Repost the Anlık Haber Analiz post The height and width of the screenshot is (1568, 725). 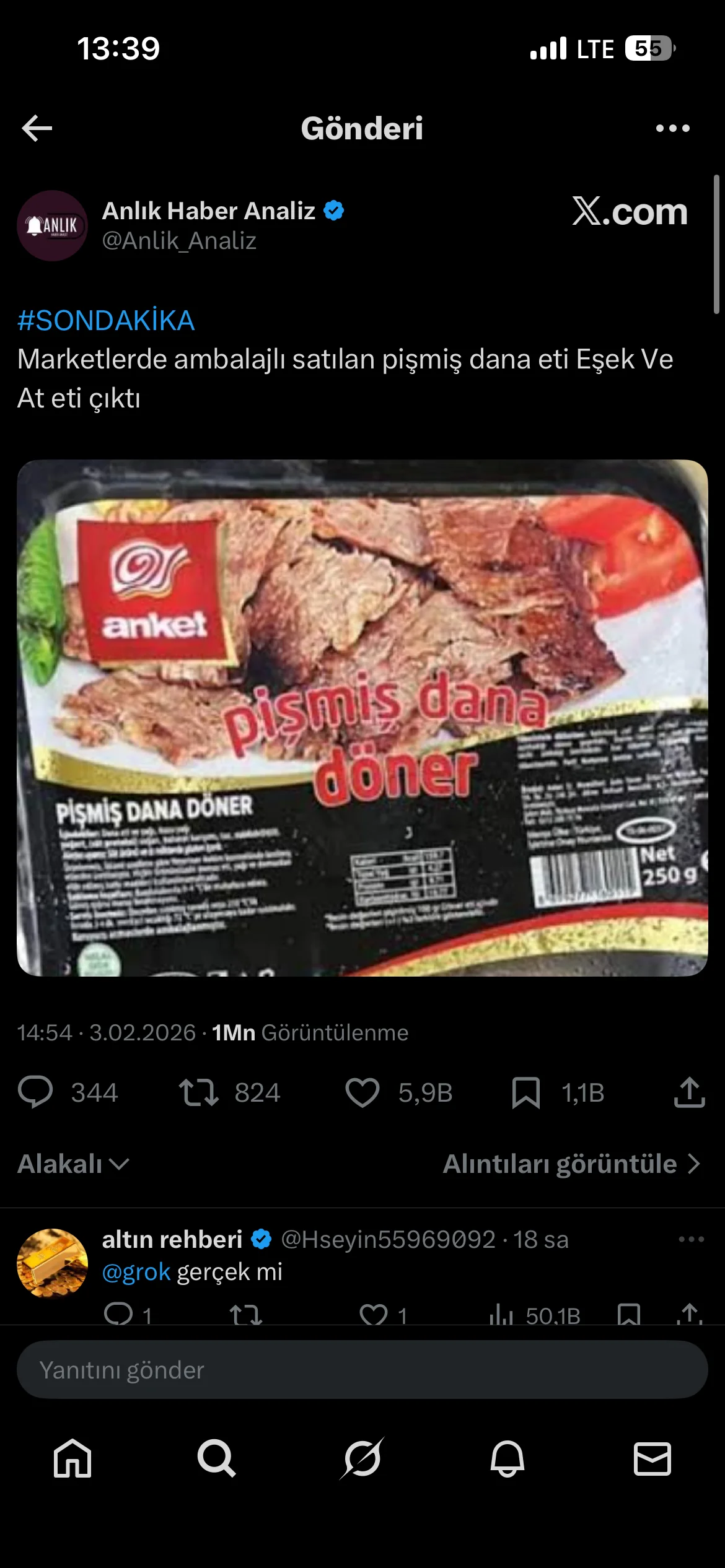[x=199, y=1092]
